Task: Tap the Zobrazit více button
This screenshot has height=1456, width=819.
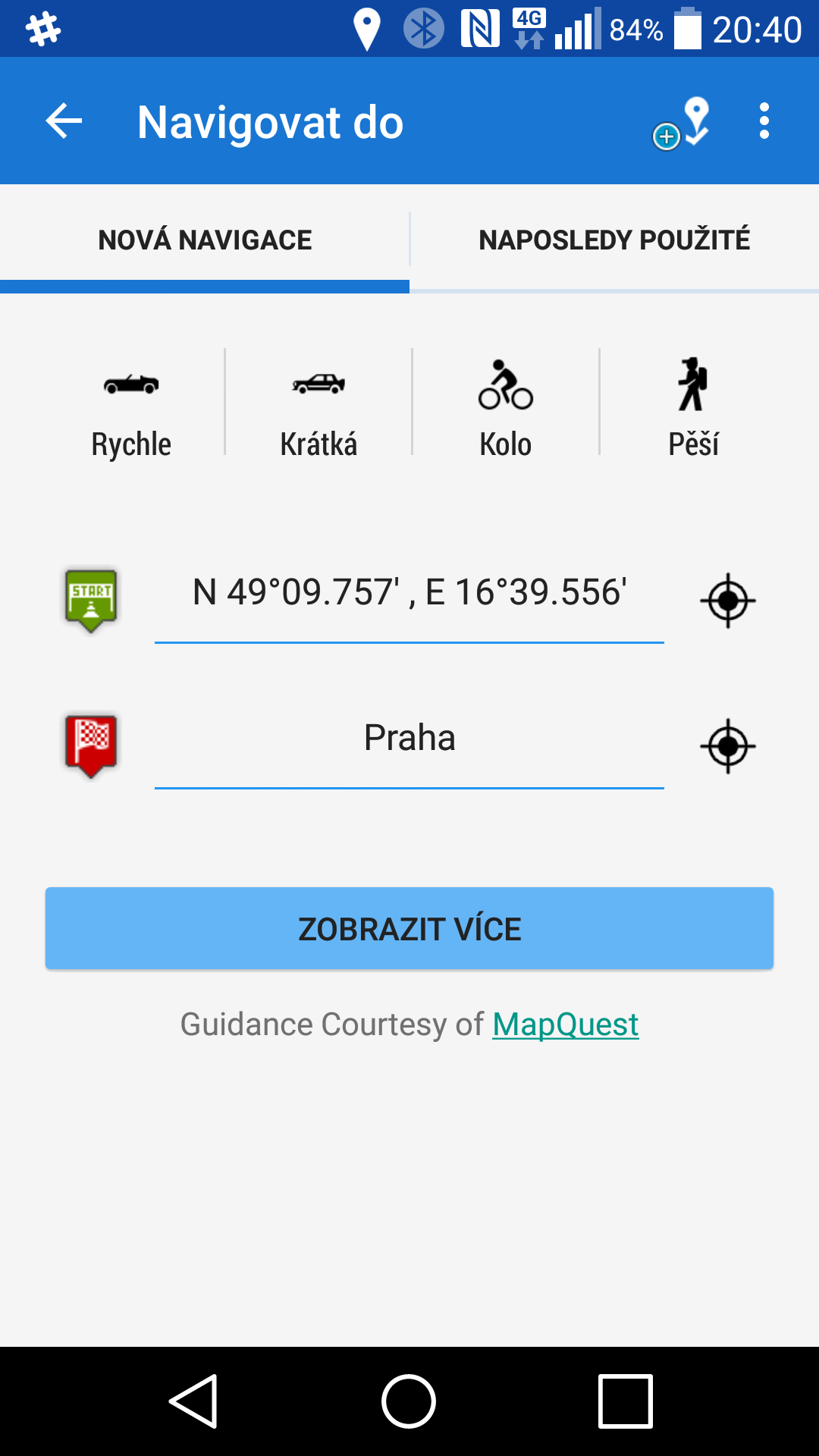Action: [x=409, y=928]
